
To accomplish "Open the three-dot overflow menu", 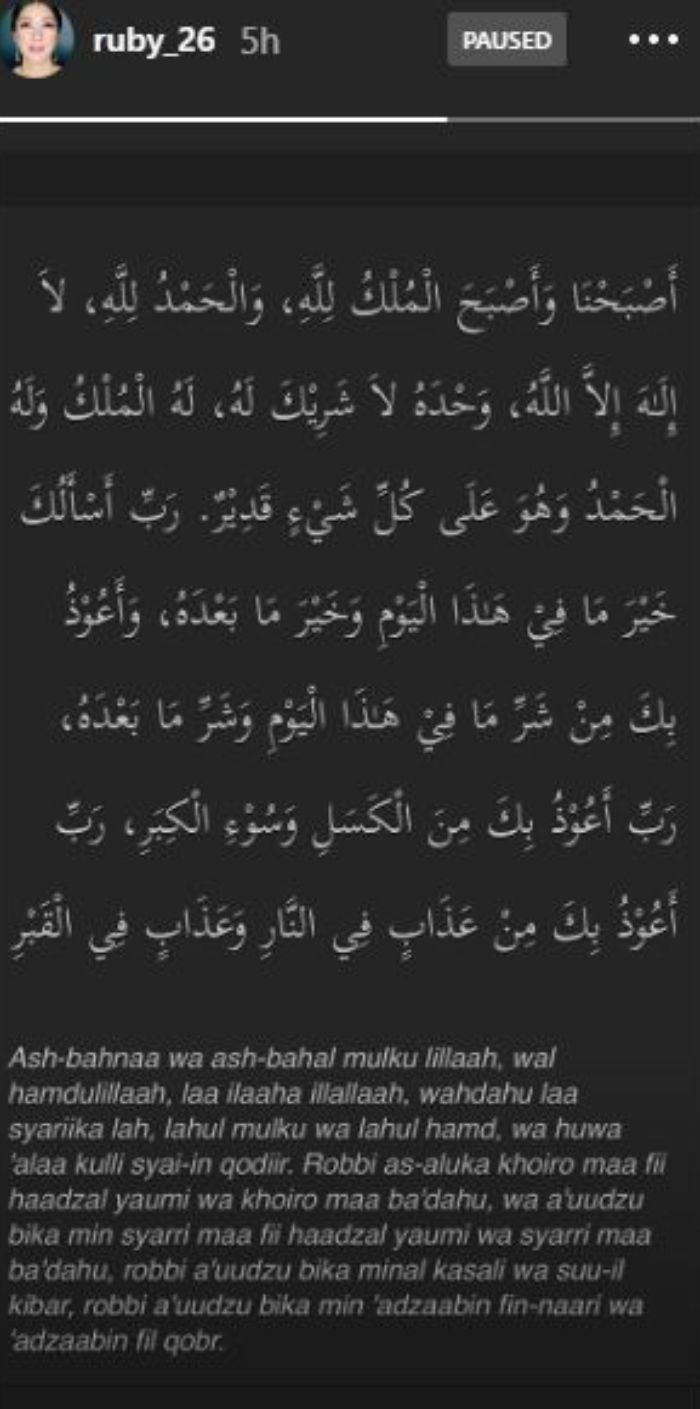I will [x=653, y=41].
